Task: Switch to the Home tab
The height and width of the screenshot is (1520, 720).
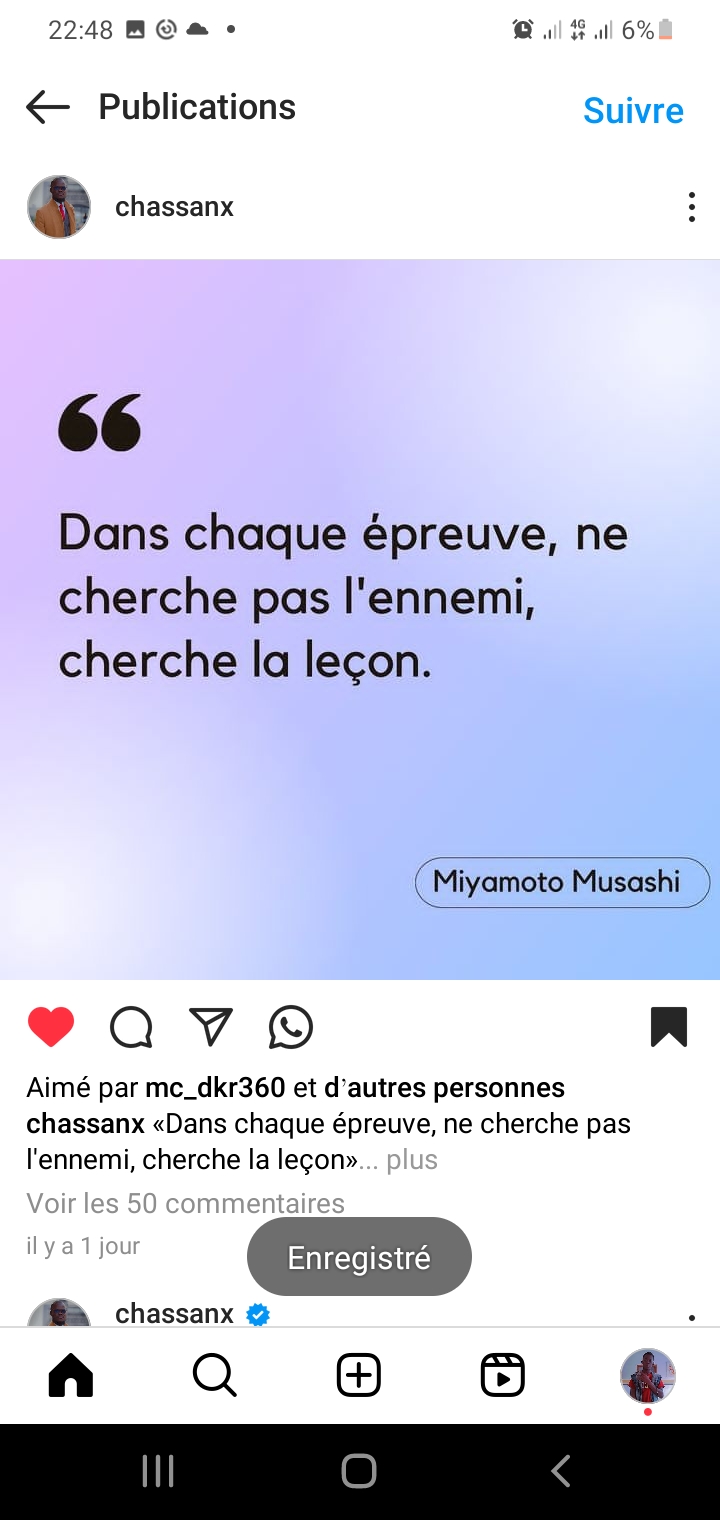Action: pos(71,1376)
